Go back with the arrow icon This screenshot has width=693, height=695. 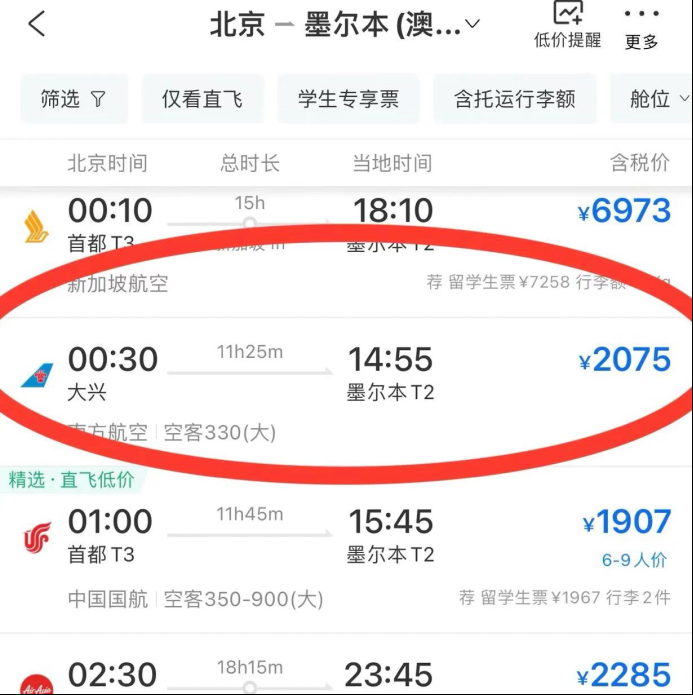pos(37,25)
